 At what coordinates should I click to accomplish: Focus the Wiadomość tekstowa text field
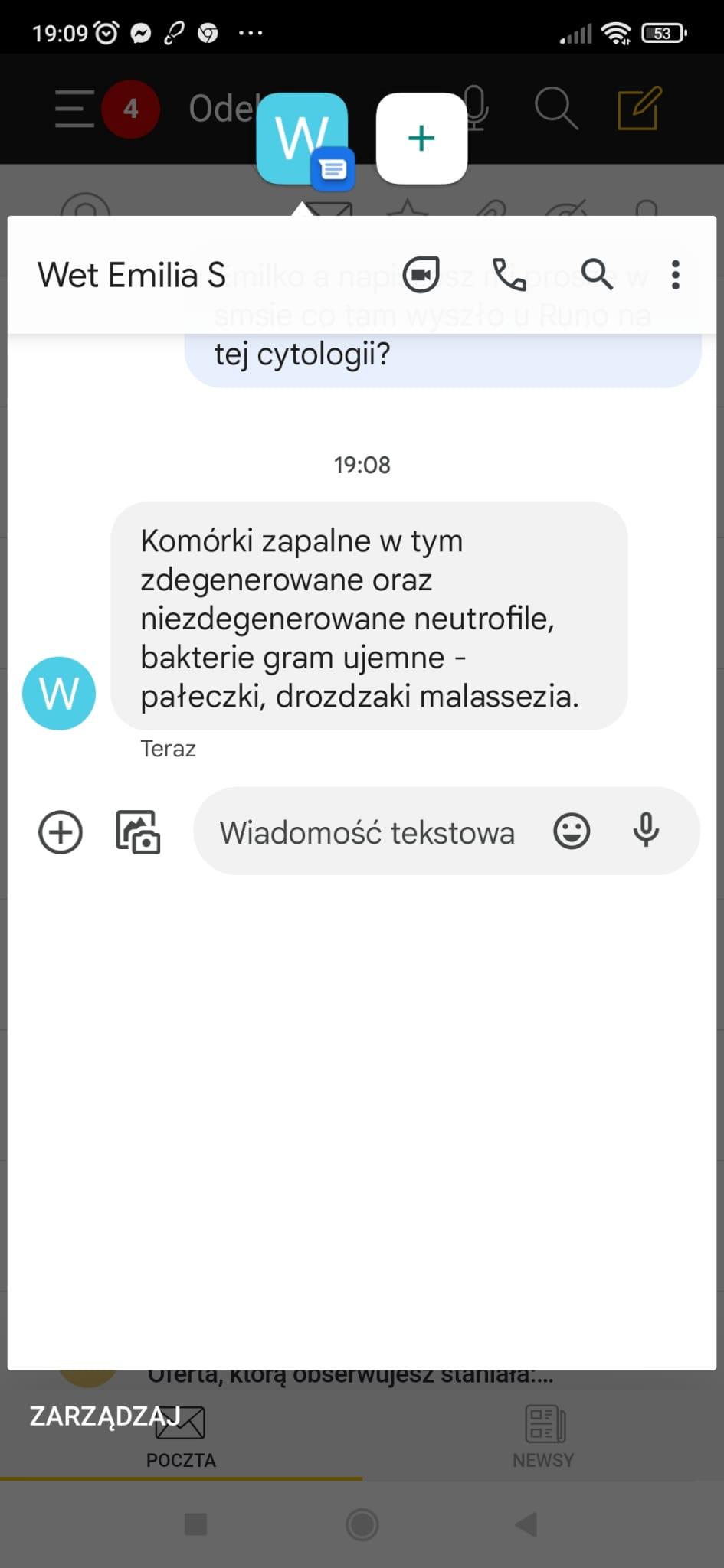click(x=368, y=832)
